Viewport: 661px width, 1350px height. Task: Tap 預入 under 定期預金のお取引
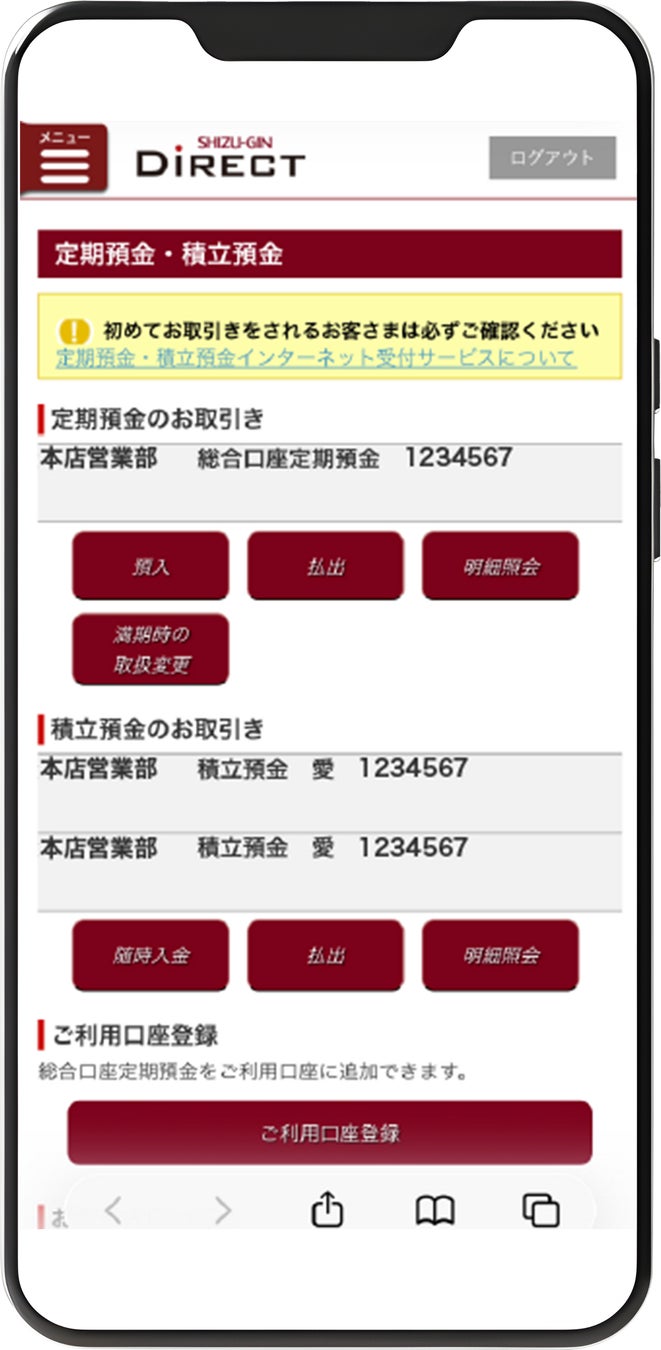pyautogui.click(x=150, y=566)
